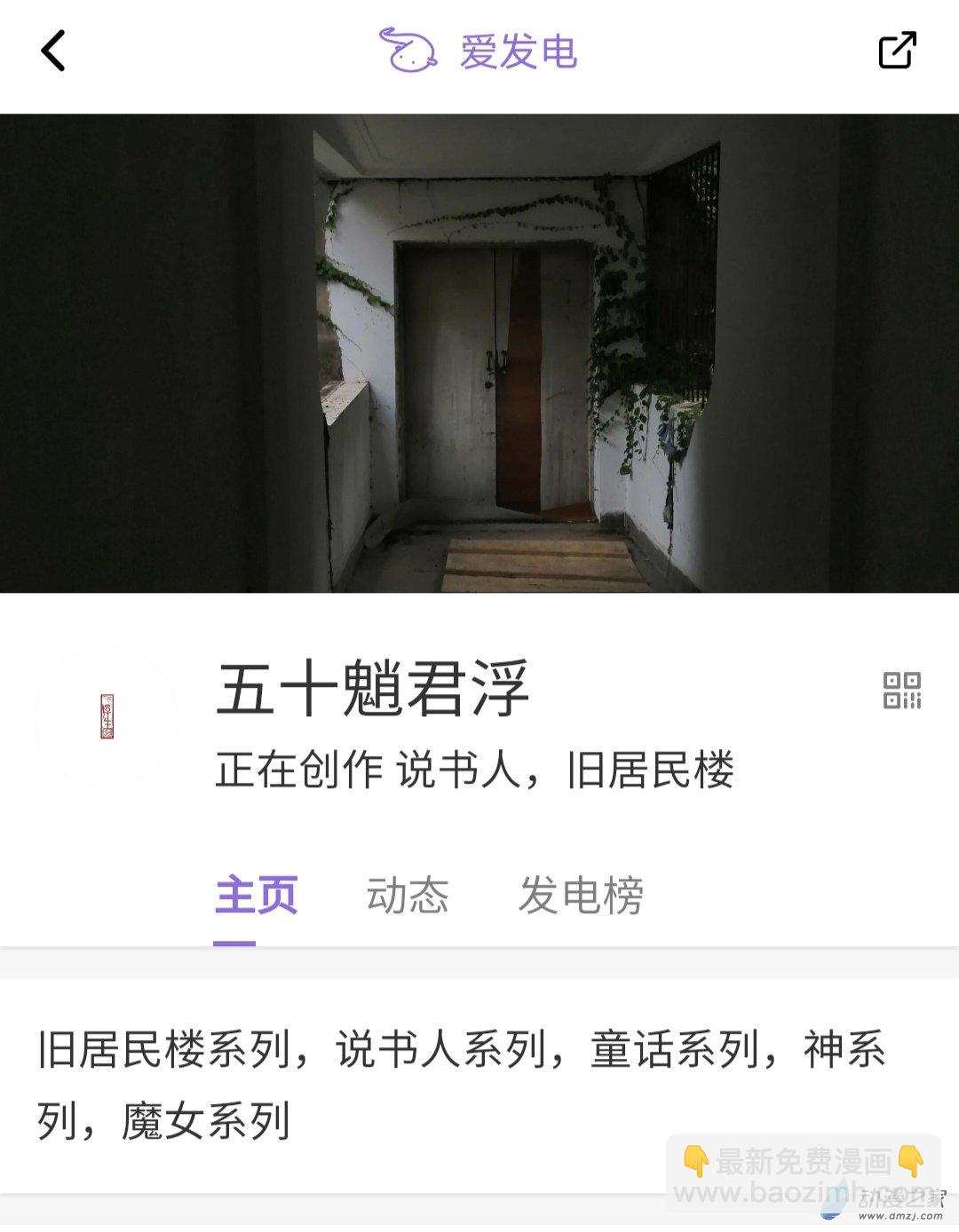Open the share icon in the header
This screenshot has height=1232, width=959.
tap(897, 51)
